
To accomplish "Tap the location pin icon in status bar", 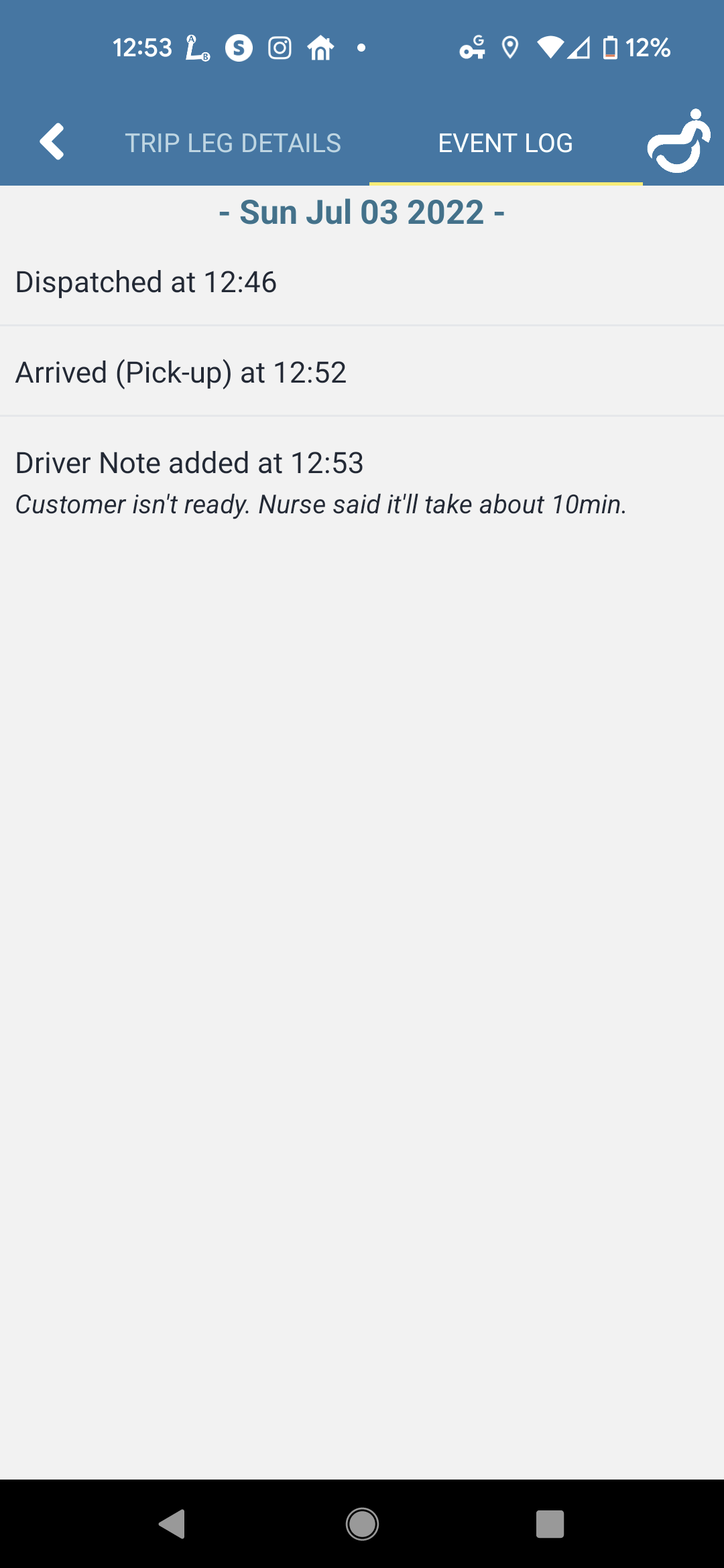I will 511,47.
